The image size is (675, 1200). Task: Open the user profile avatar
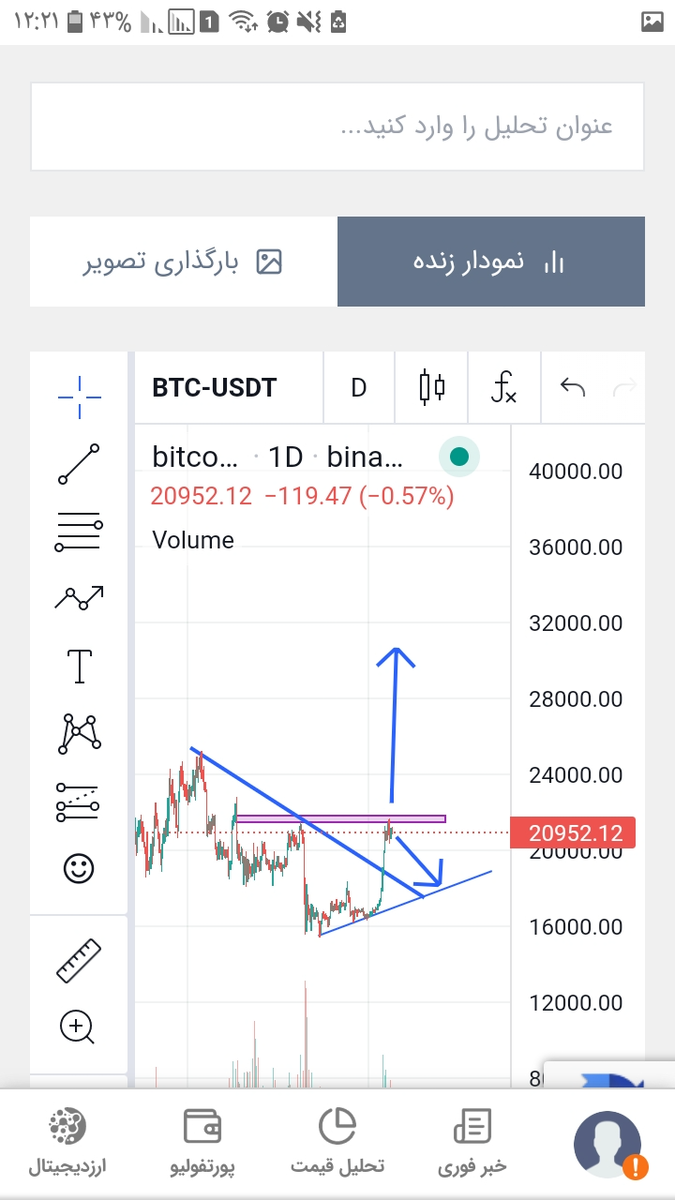pos(607,1143)
